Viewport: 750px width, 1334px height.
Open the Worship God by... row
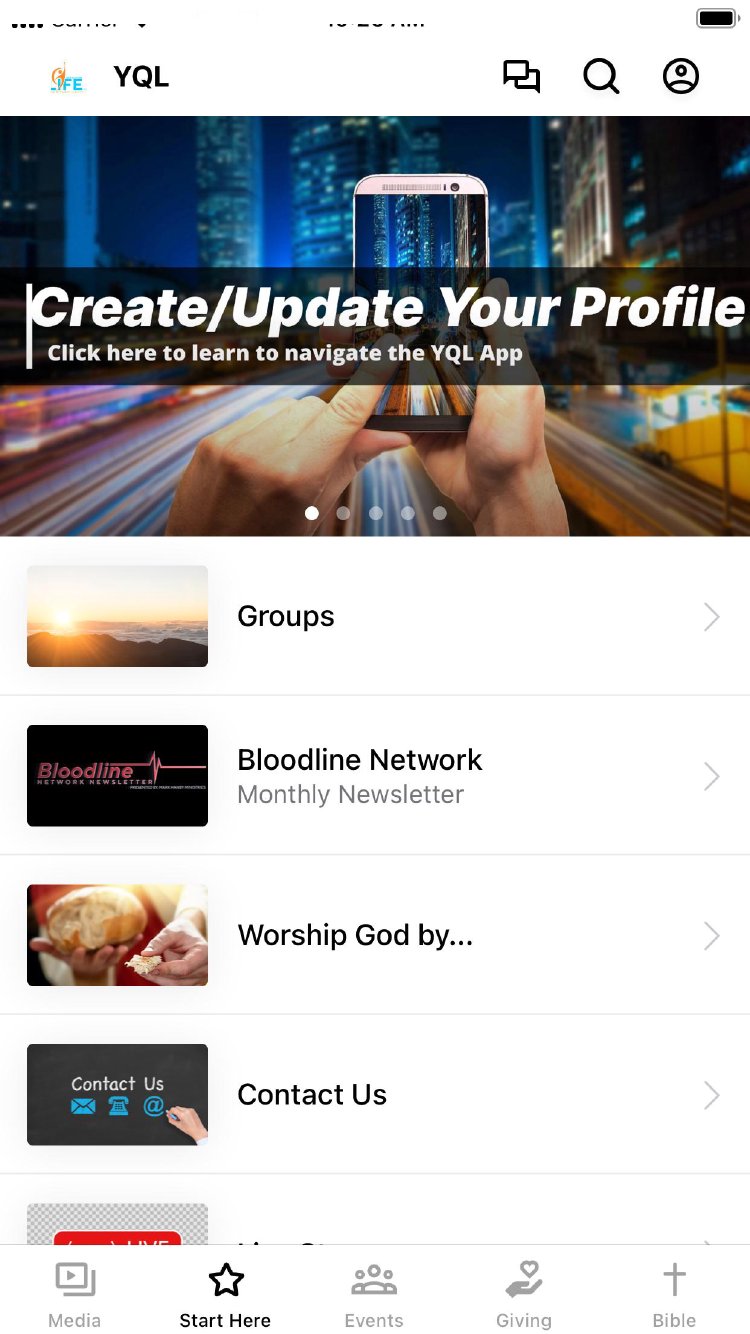[x=375, y=935]
